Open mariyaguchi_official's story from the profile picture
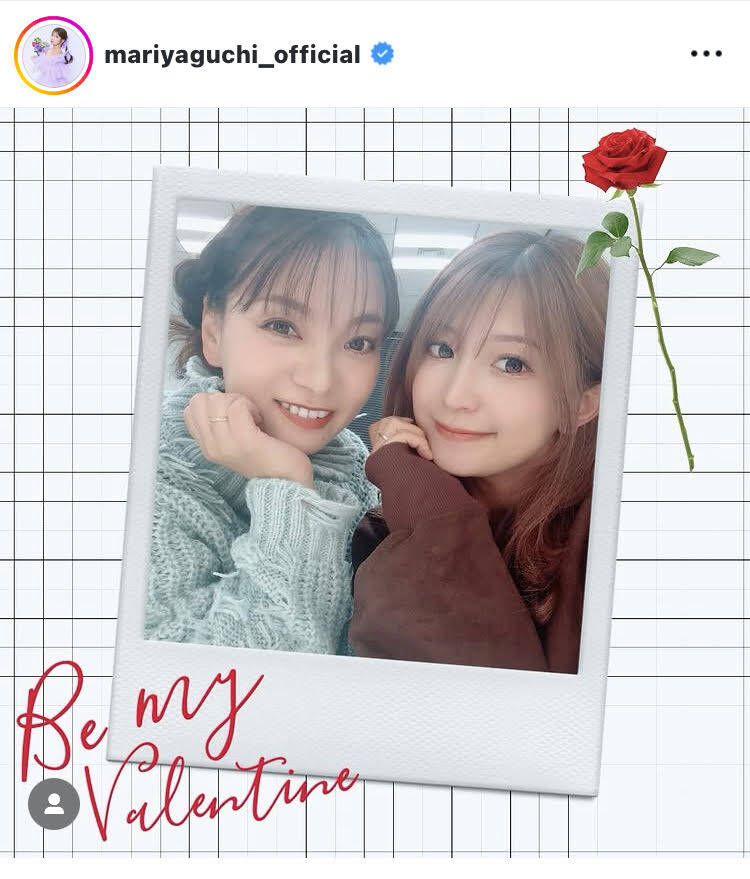This screenshot has width=750, height=879. pos(53,55)
